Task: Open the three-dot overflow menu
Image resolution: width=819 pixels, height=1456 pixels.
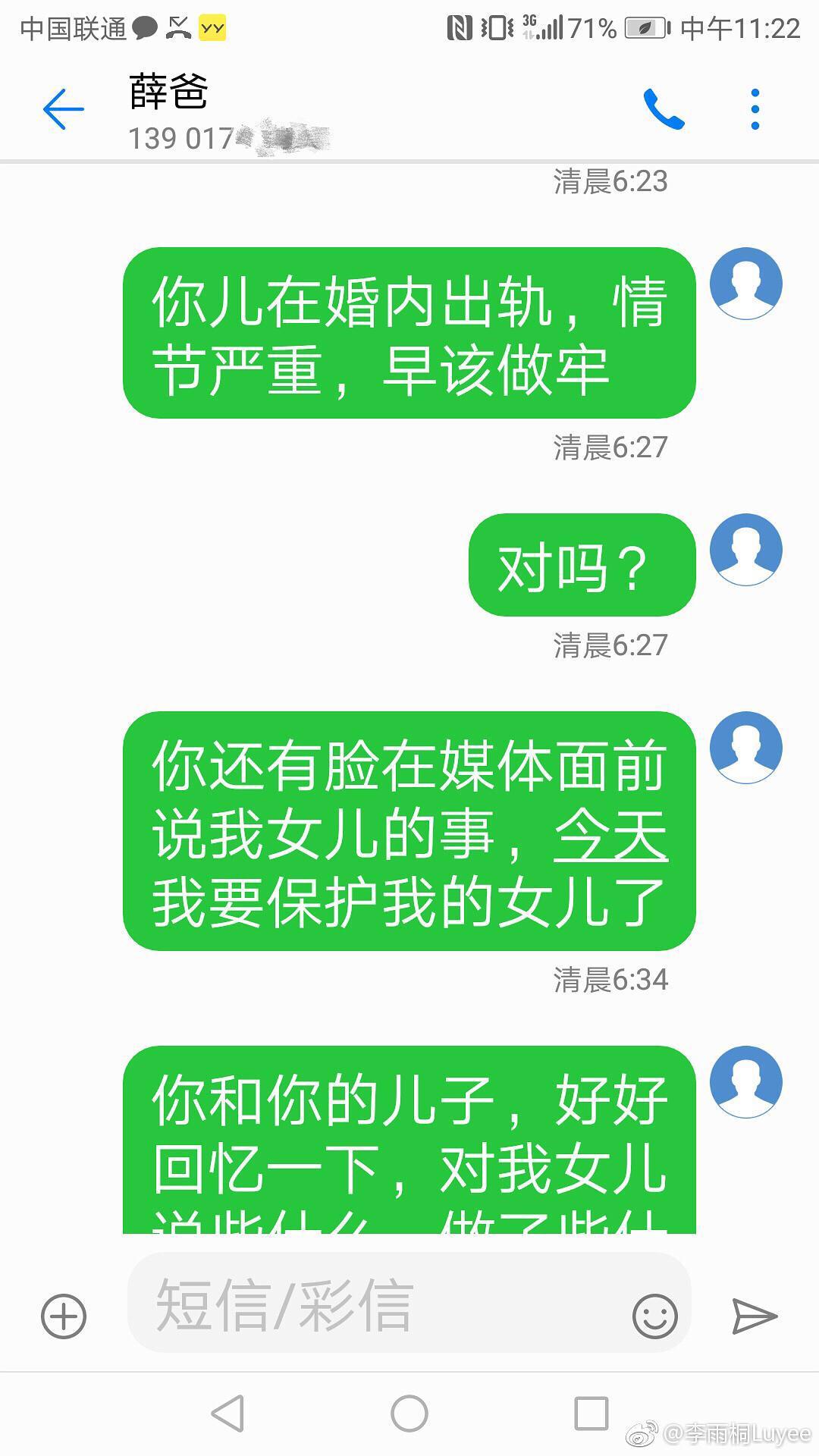Action: [x=755, y=109]
